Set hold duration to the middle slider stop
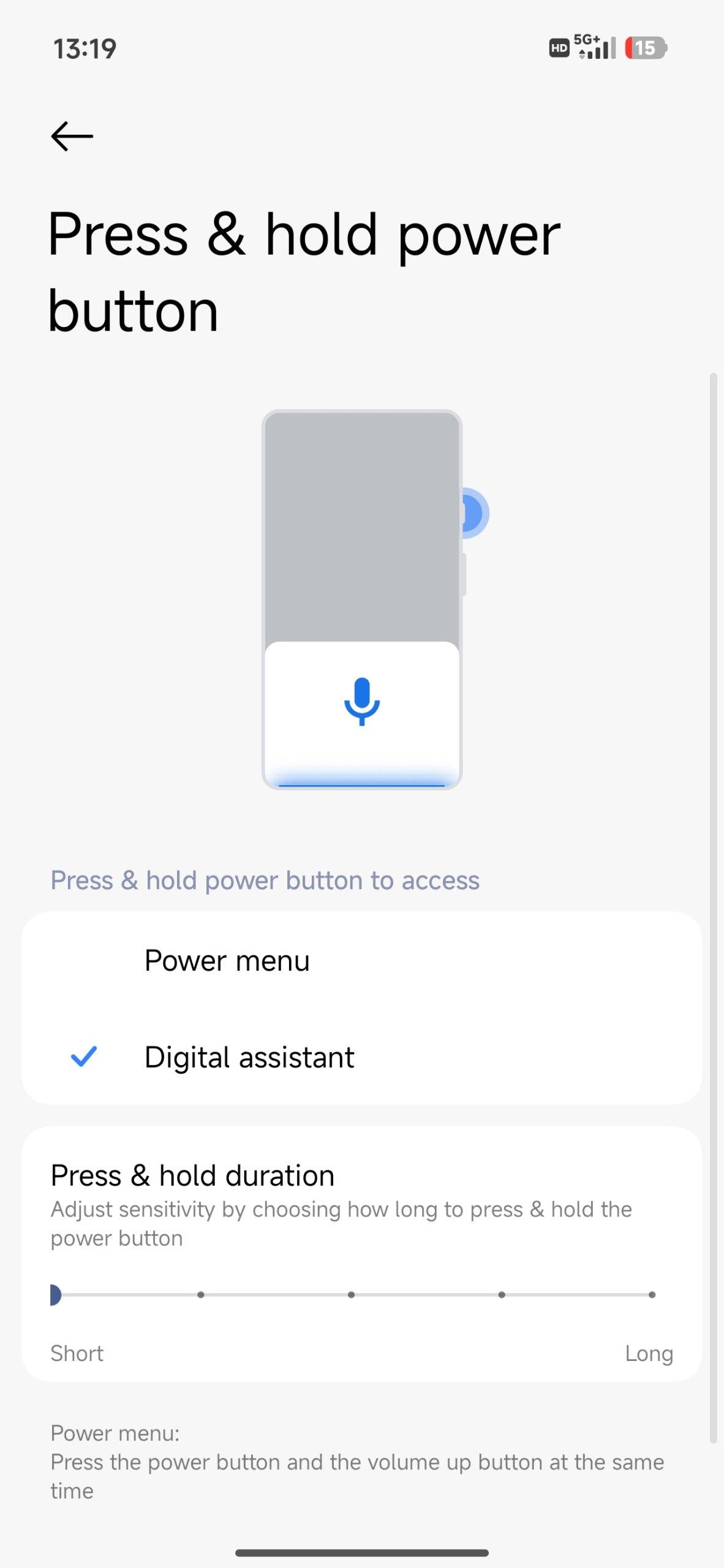 tap(351, 1295)
